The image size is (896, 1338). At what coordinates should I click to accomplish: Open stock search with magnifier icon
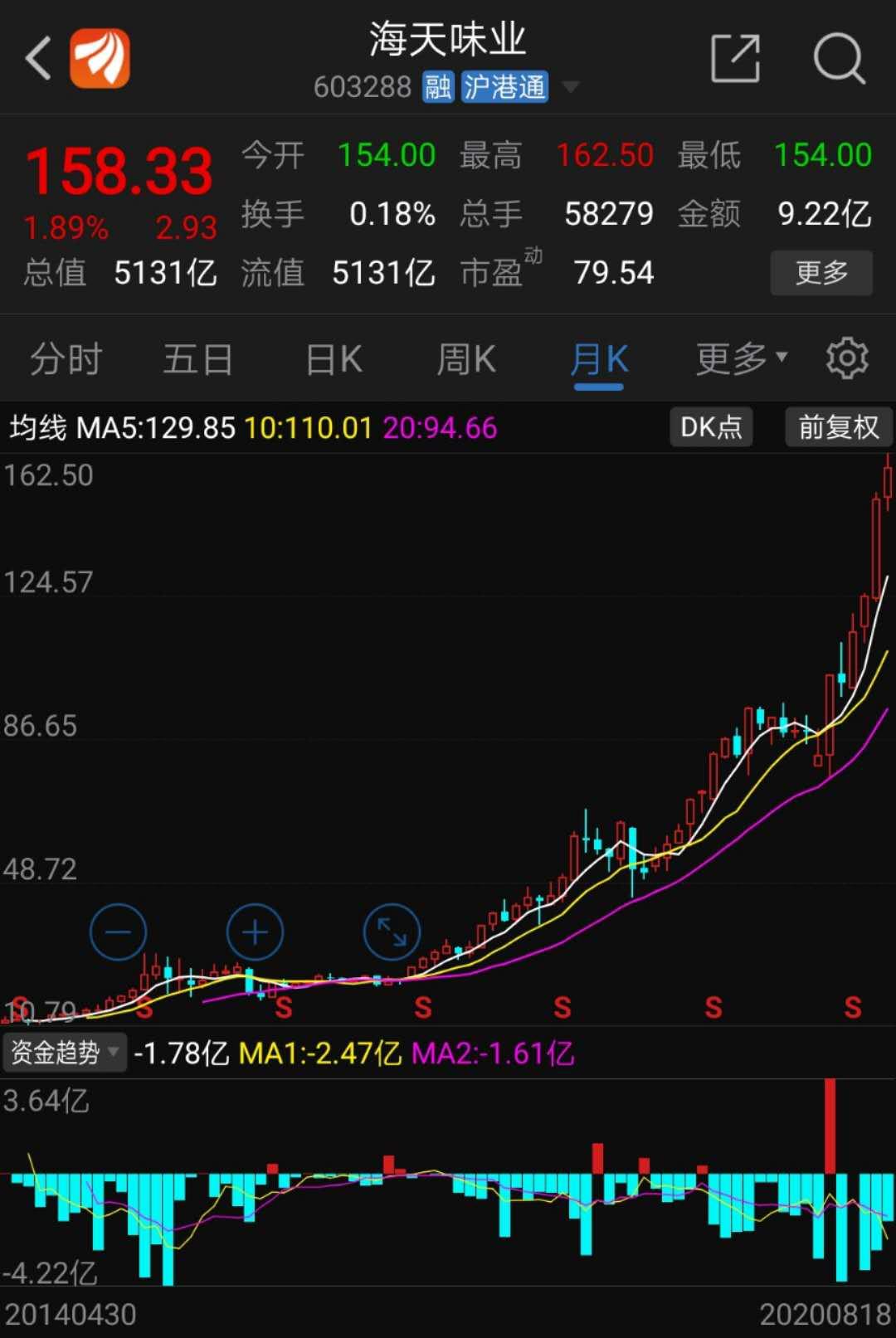tap(840, 56)
